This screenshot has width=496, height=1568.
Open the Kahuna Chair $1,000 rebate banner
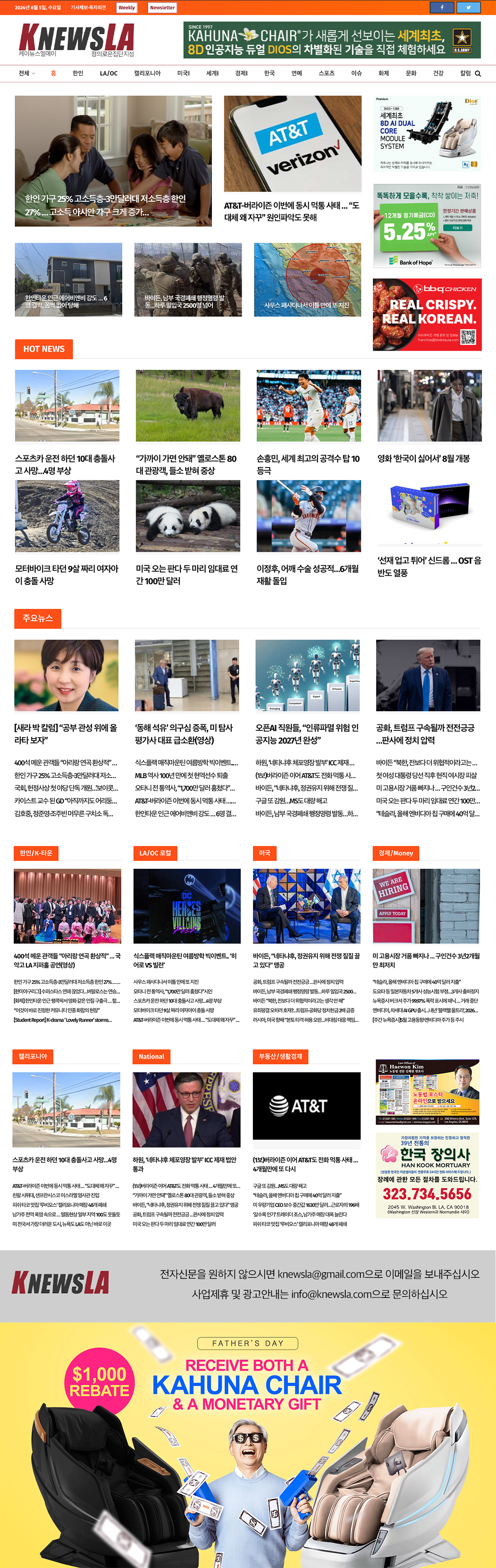click(248, 1449)
